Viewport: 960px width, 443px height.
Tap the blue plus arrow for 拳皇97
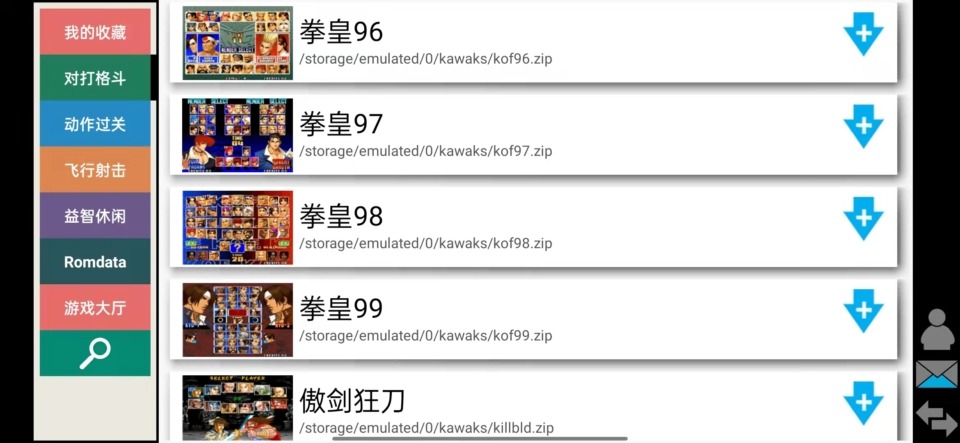pyautogui.click(x=863, y=127)
